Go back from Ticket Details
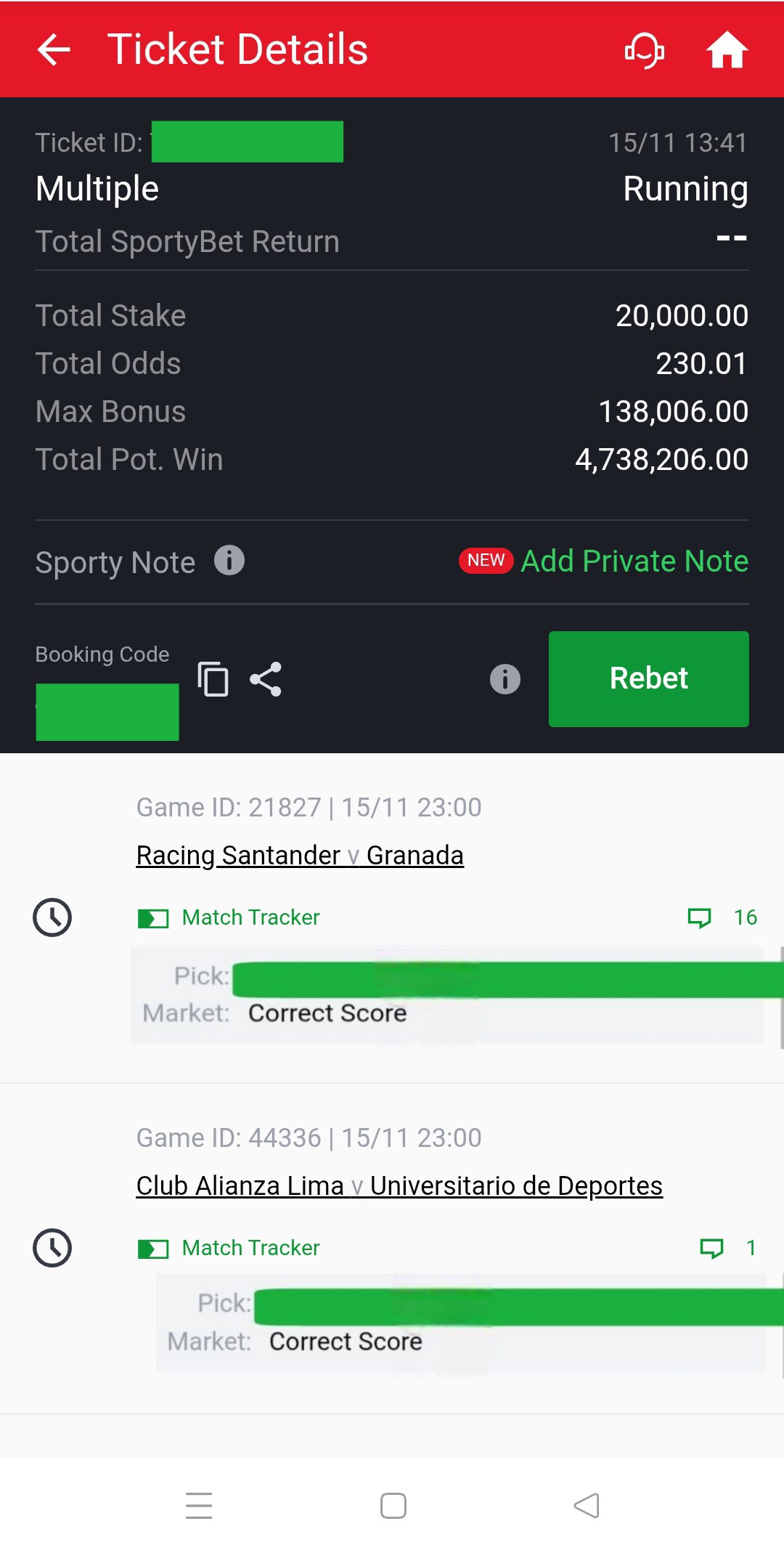784x1553 pixels. tap(54, 50)
